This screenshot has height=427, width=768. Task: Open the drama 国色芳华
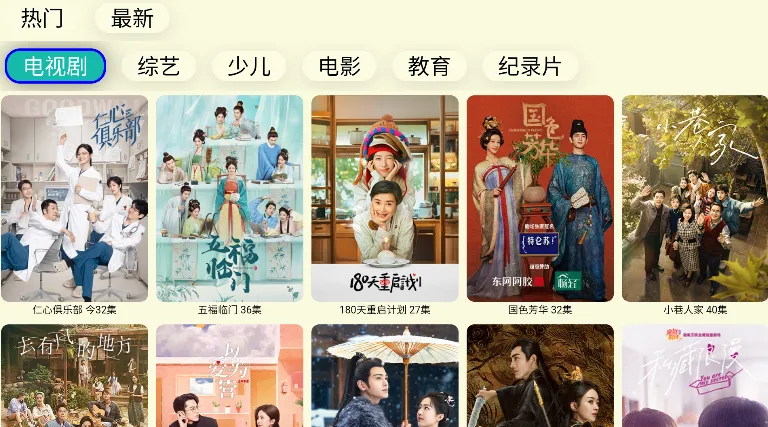(540, 198)
